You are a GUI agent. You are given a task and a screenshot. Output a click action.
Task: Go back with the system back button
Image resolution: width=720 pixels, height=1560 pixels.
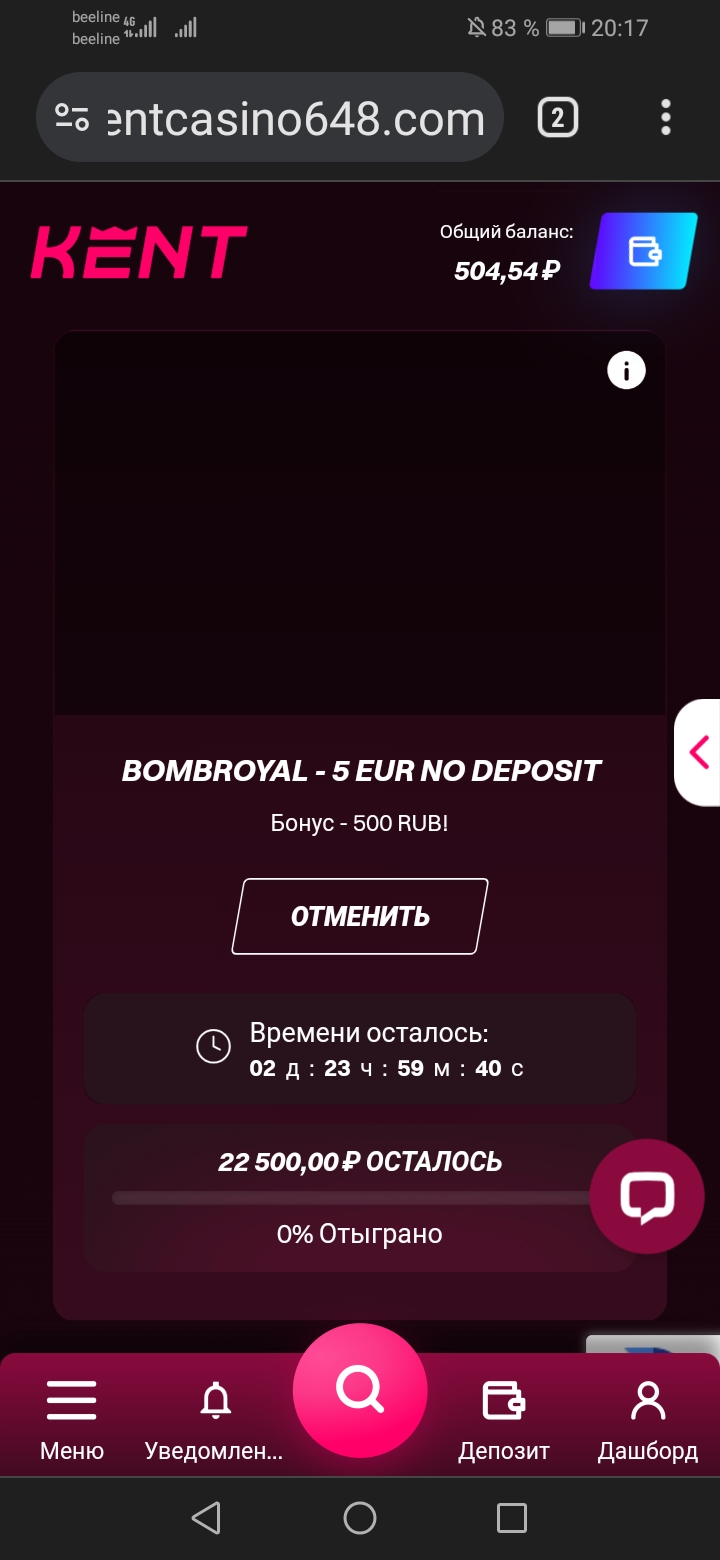click(206, 1518)
